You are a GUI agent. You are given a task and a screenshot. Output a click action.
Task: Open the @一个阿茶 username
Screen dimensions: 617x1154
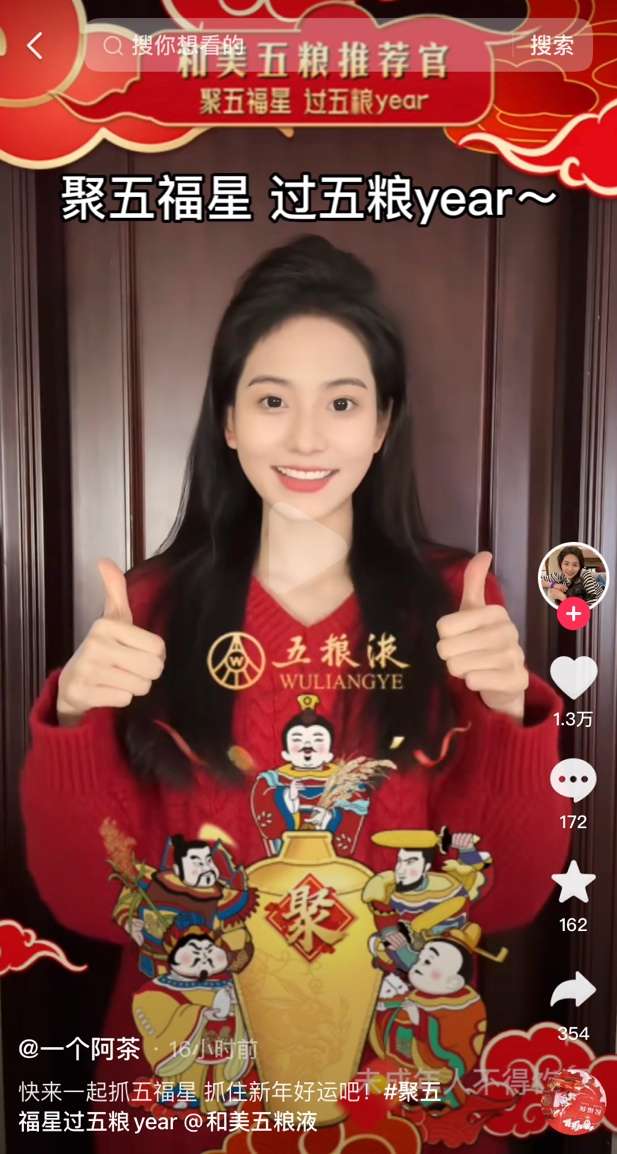pos(79,1049)
